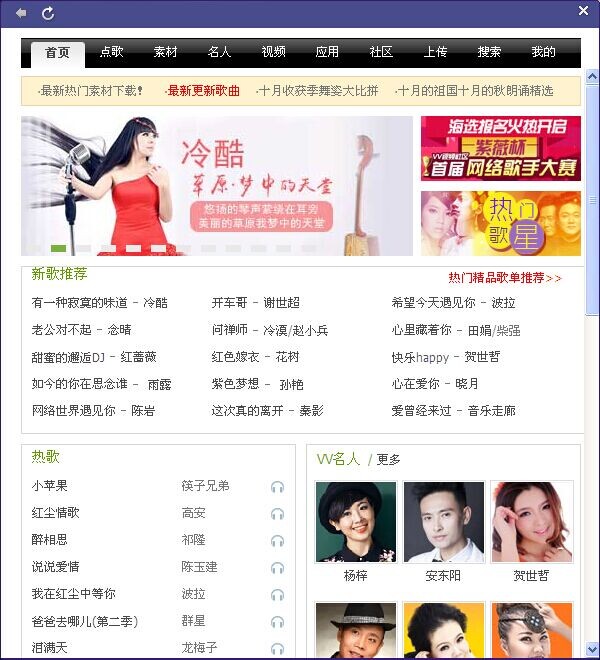This screenshot has width=600, height=660.
Task: Open the song 开车哥 - 谢世超
Action: tap(255, 303)
